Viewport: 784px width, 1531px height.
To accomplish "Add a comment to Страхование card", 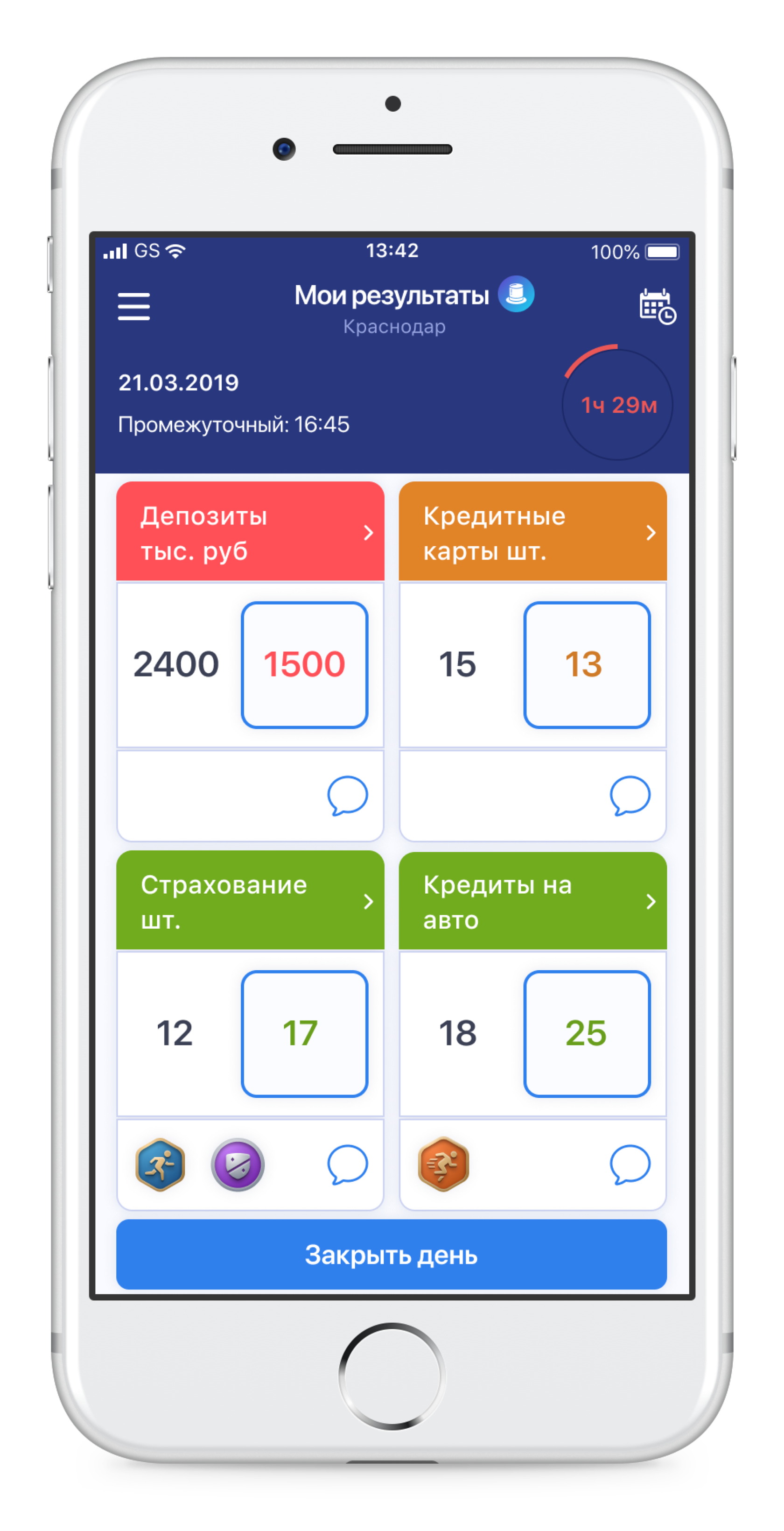I will click(348, 1164).
